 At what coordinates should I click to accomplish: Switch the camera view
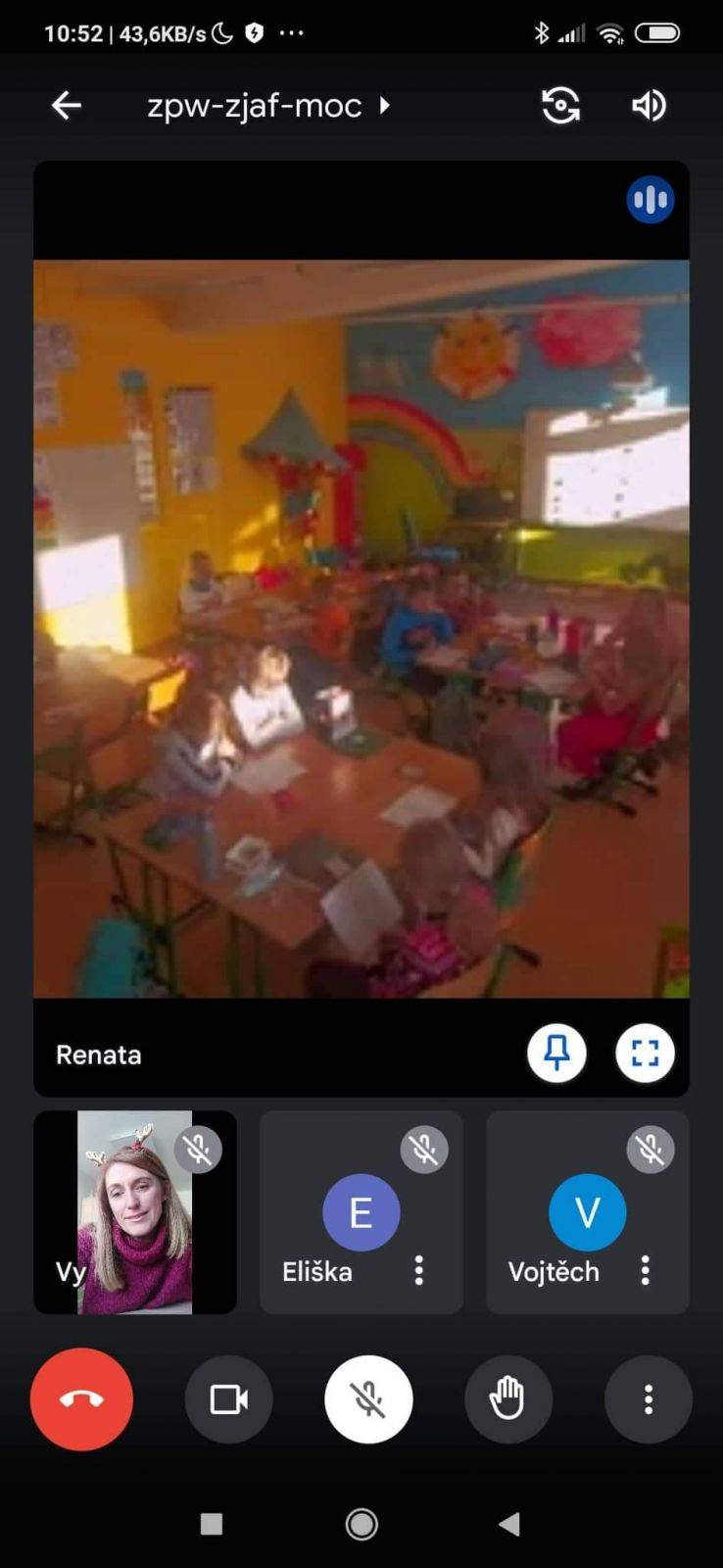[x=560, y=105]
